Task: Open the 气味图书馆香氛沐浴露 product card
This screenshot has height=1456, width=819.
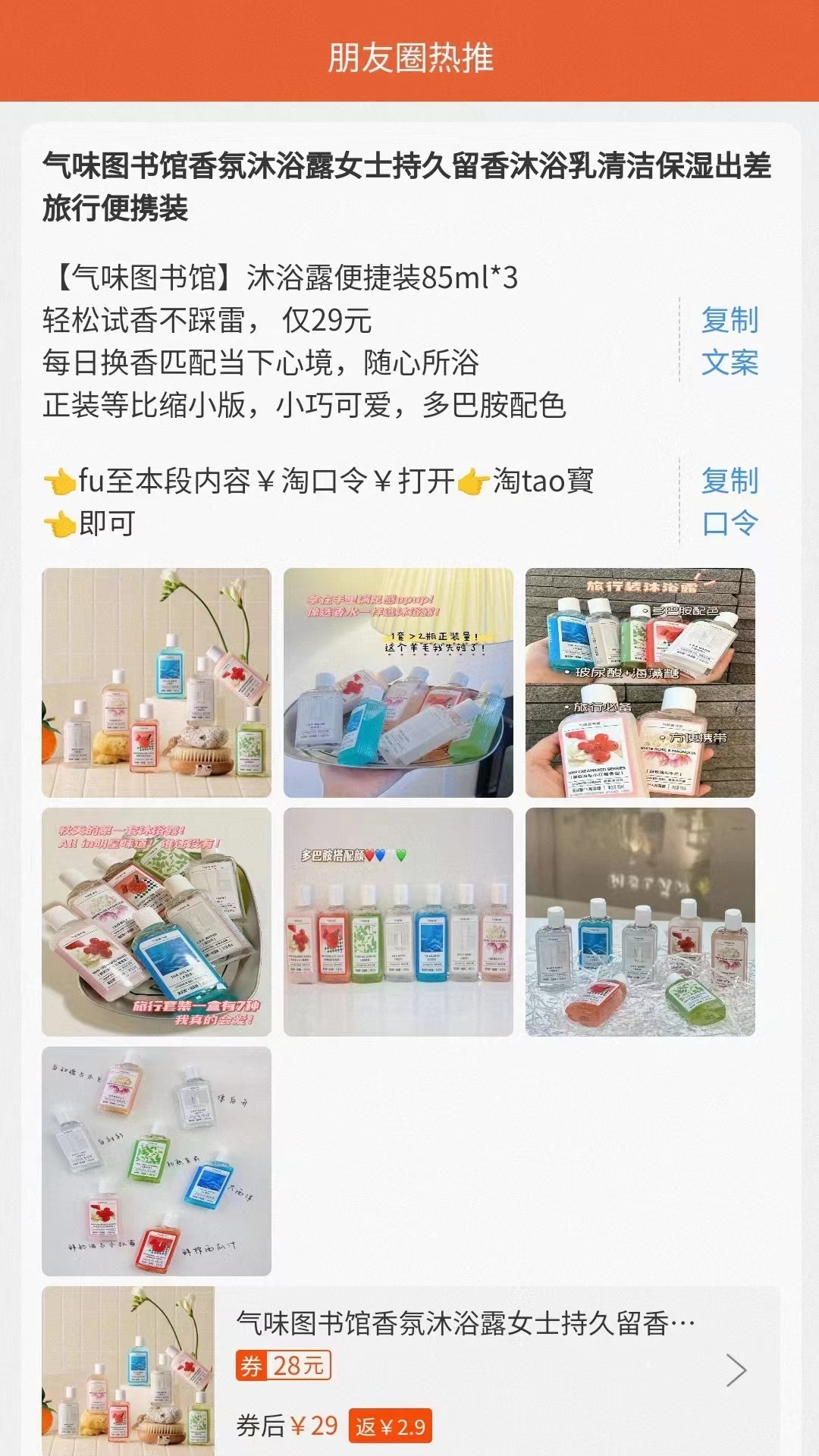Action: point(485,1371)
